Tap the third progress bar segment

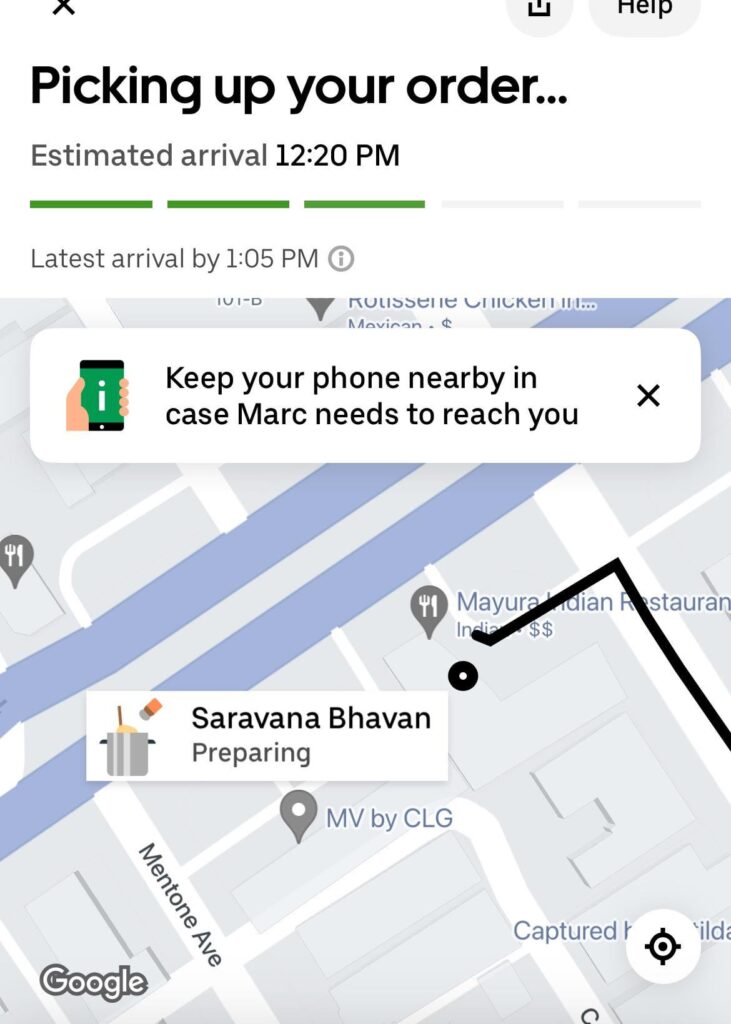364,203
